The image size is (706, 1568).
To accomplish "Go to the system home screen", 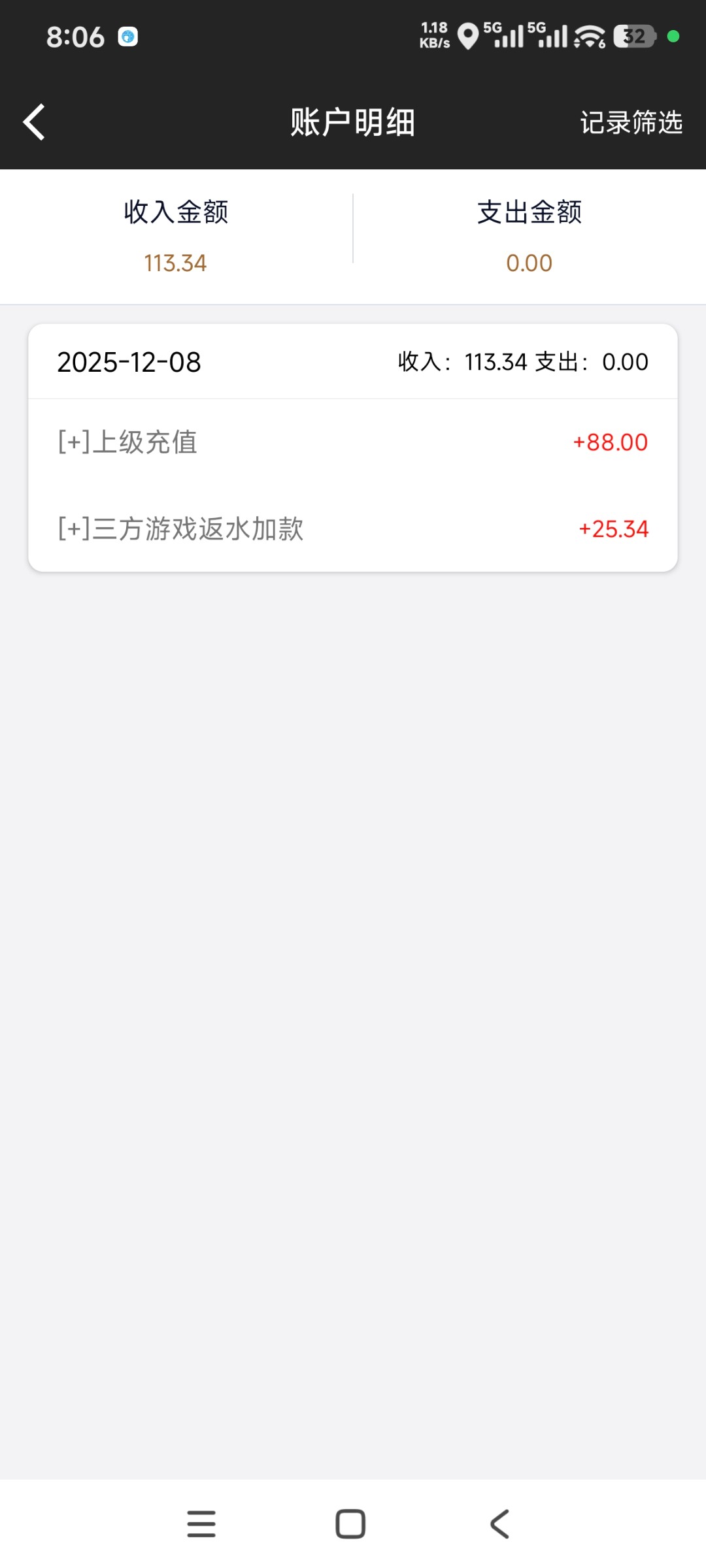I will pos(350,1524).
